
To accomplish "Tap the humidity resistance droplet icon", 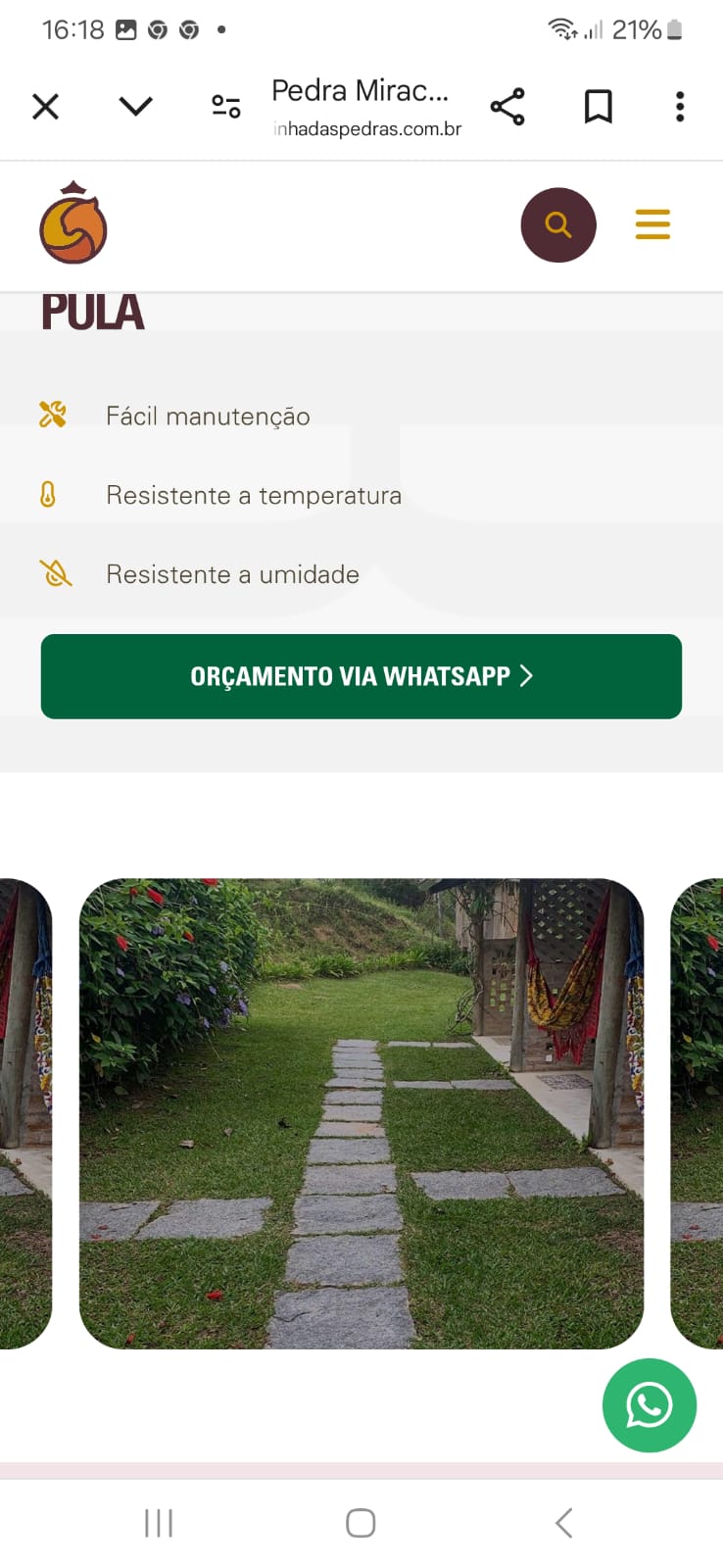I will pyautogui.click(x=55, y=574).
